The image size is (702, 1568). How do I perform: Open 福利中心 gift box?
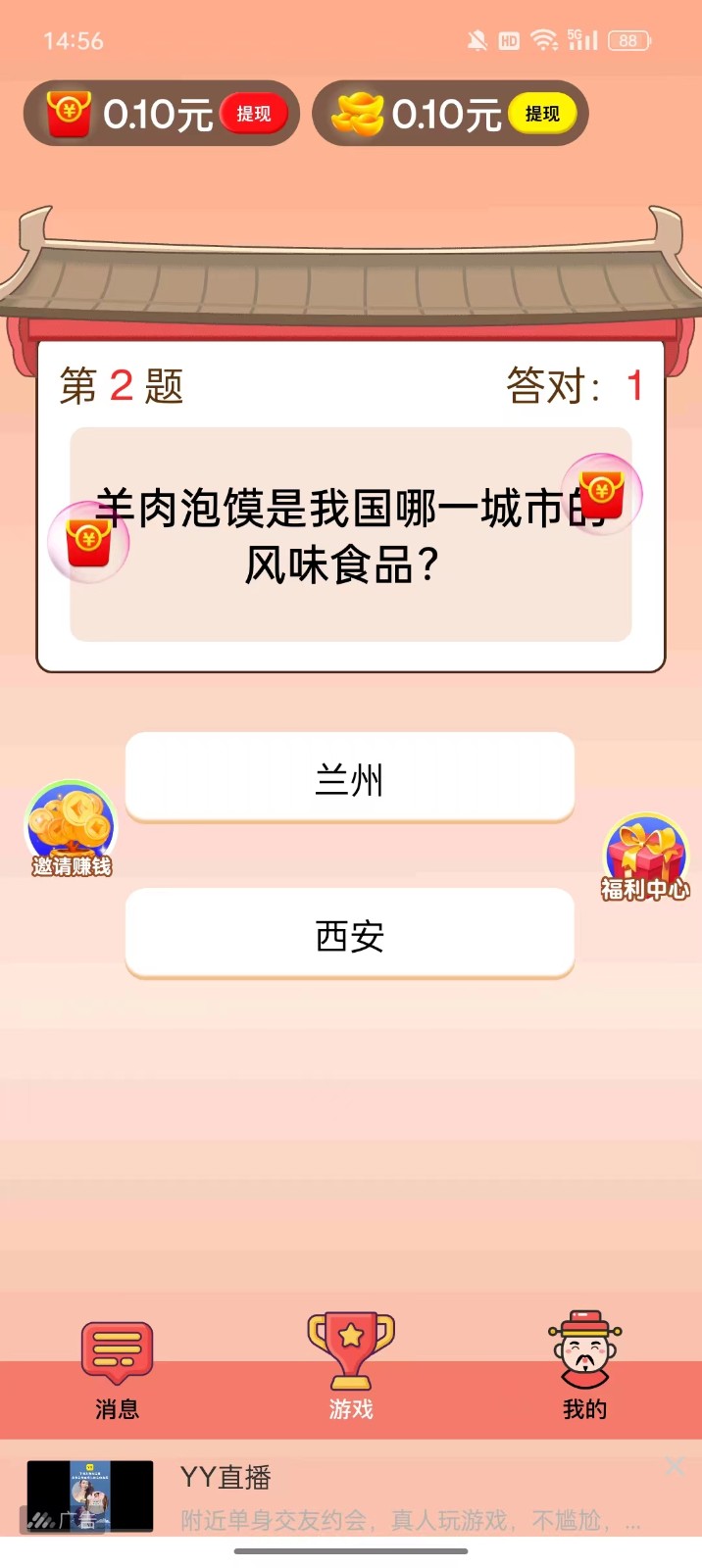tap(645, 857)
